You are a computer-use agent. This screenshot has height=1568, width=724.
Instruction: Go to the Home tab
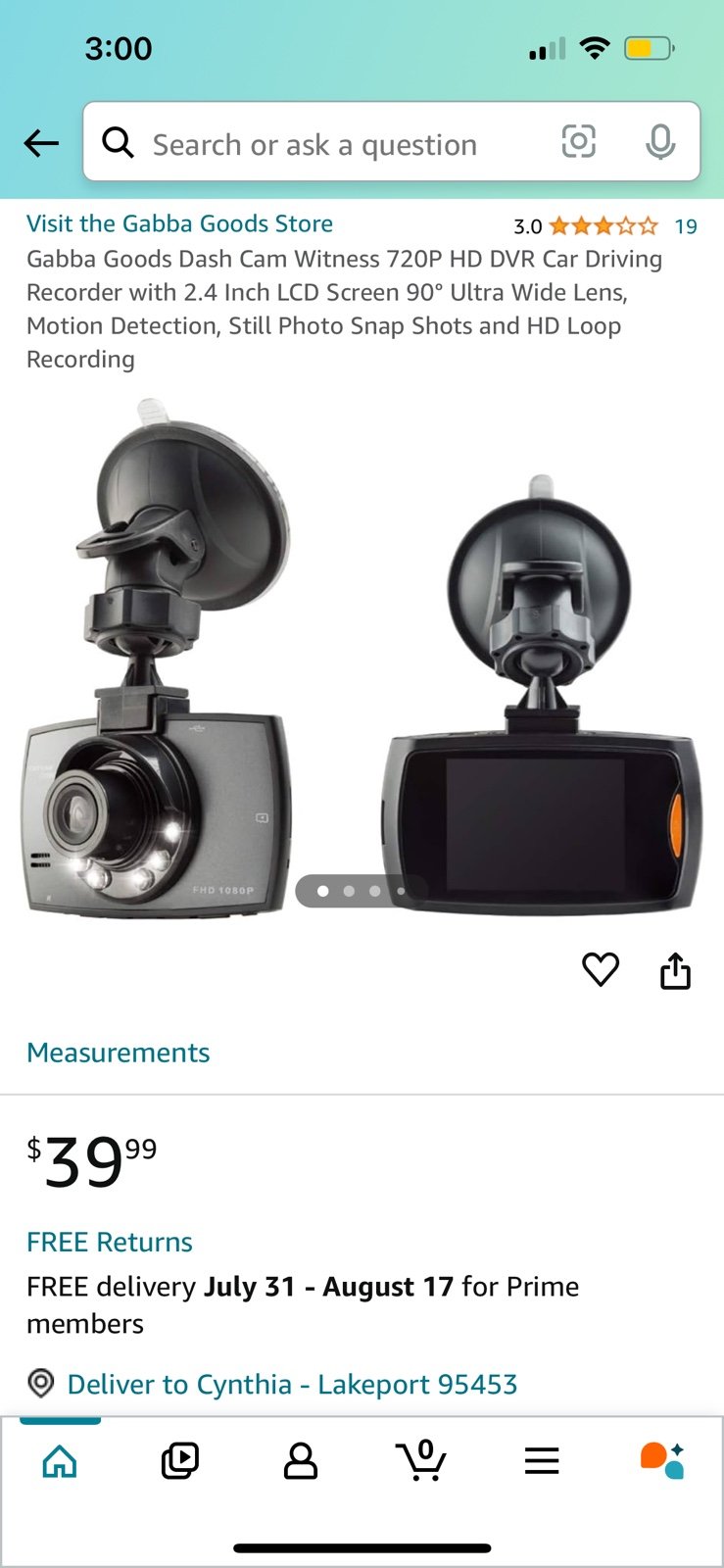60,1461
